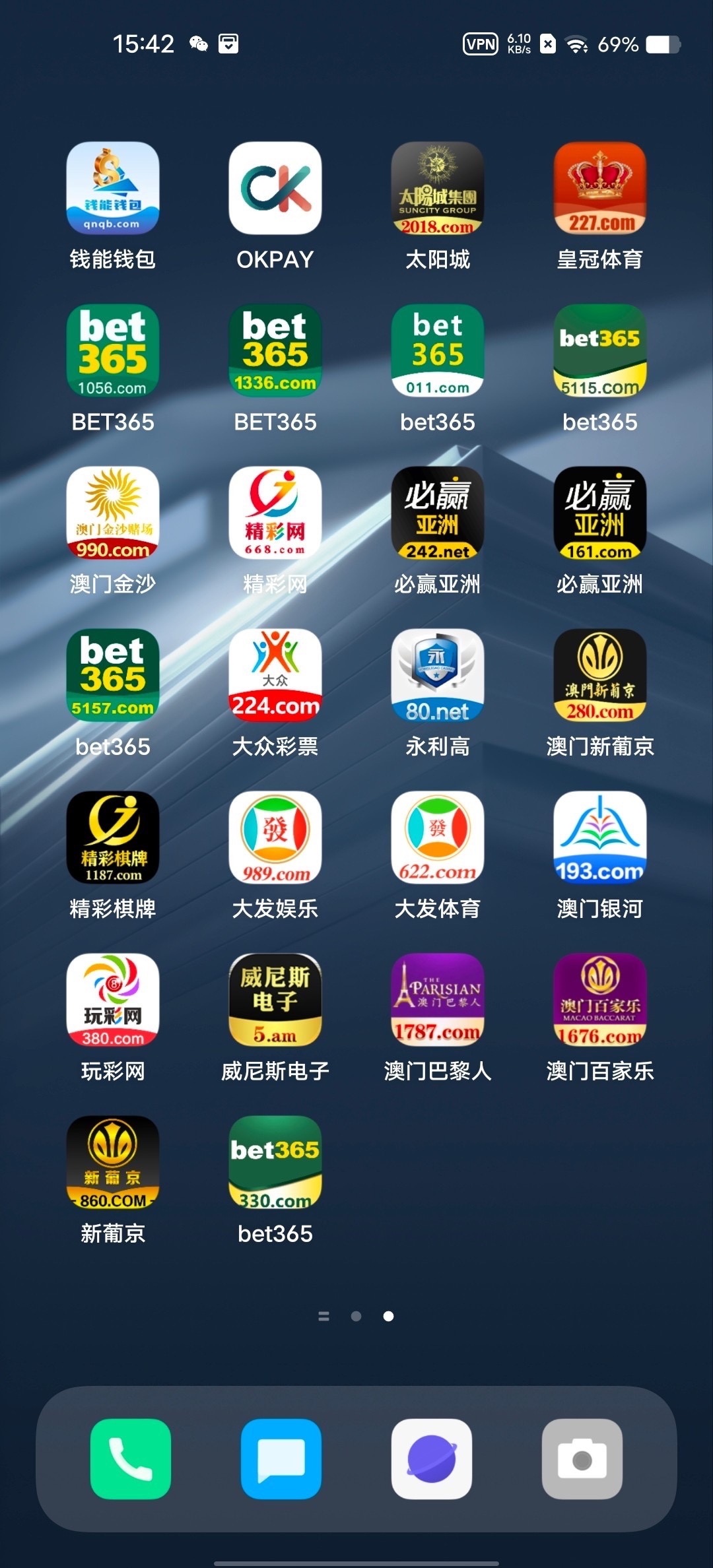Open the phone dialer in the dock

click(x=130, y=1459)
